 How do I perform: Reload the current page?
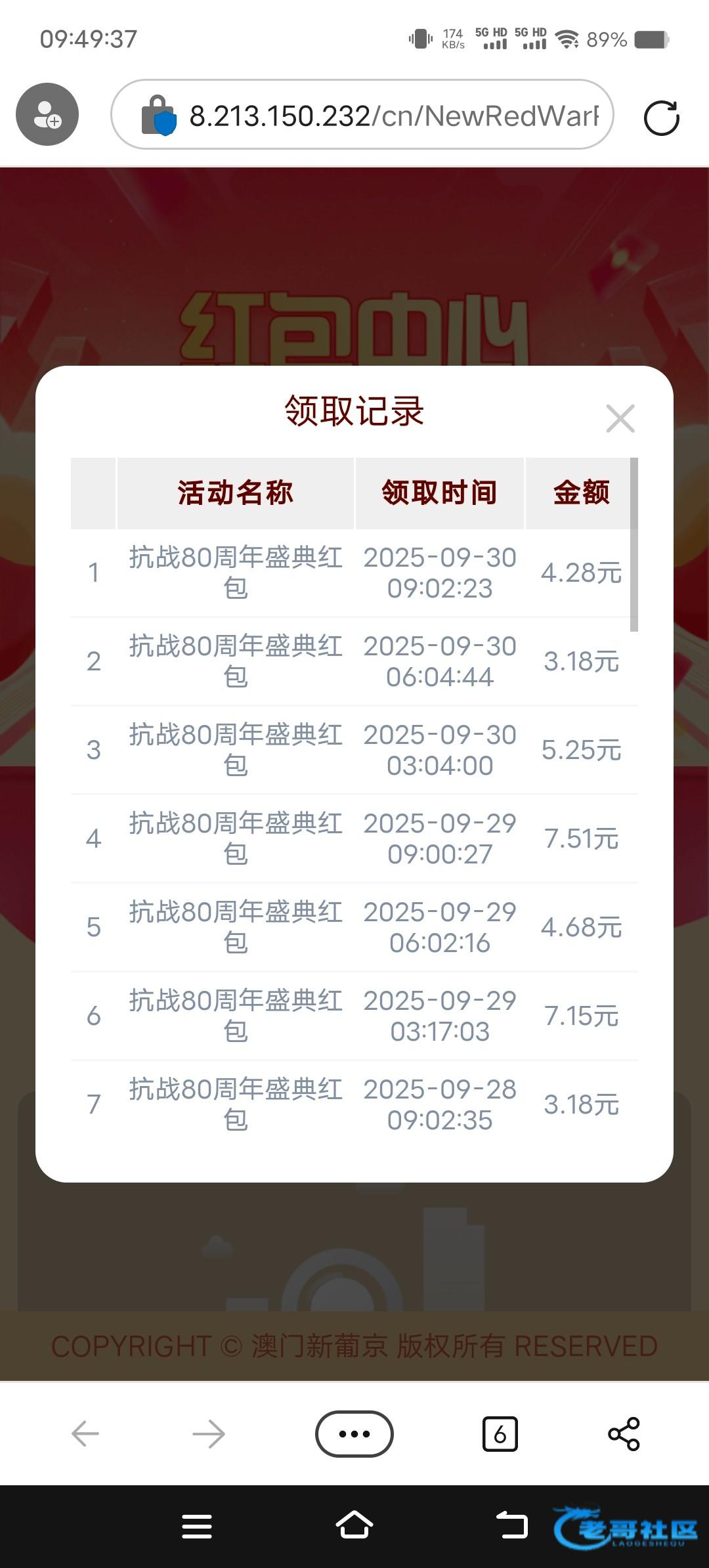tap(661, 118)
